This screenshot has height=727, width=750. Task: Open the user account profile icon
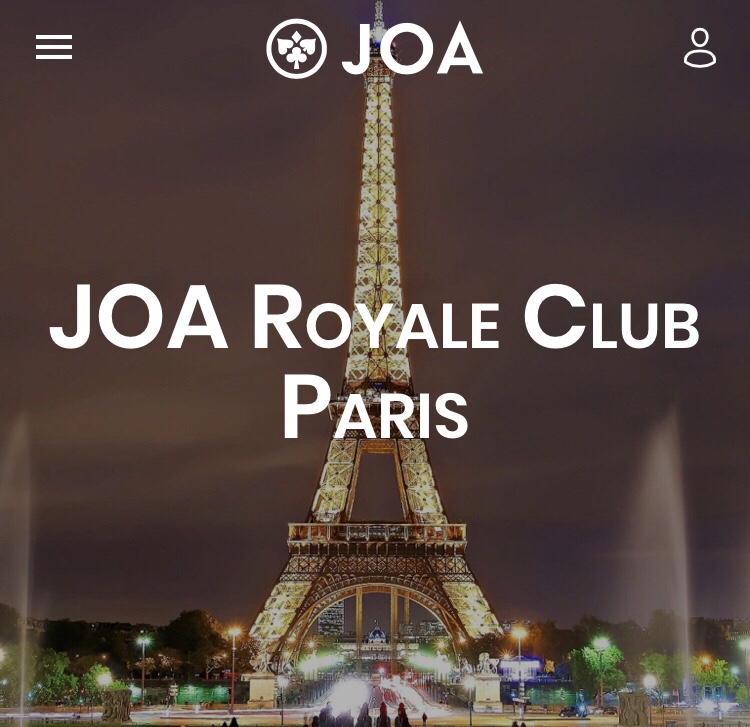(699, 48)
